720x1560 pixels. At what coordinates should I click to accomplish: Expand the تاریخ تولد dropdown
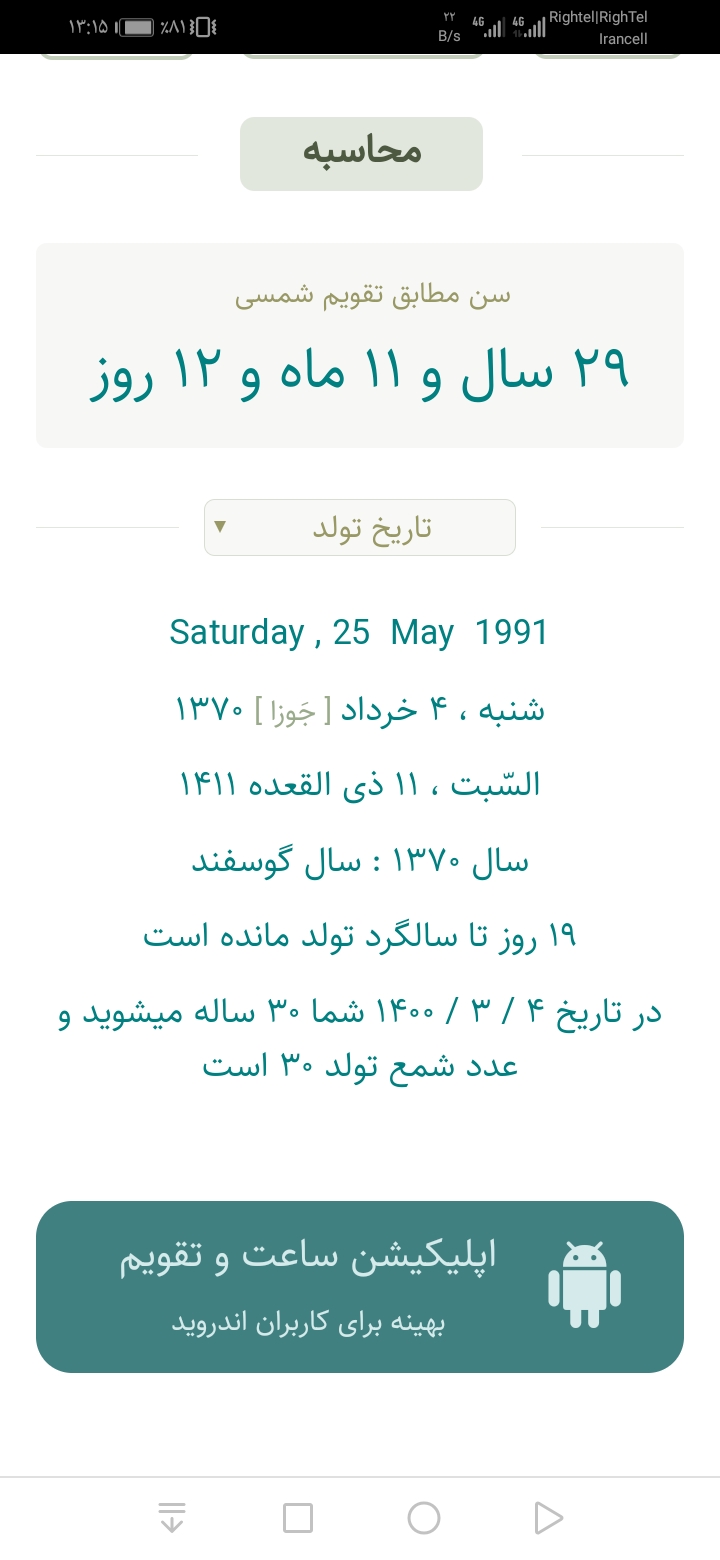point(360,527)
